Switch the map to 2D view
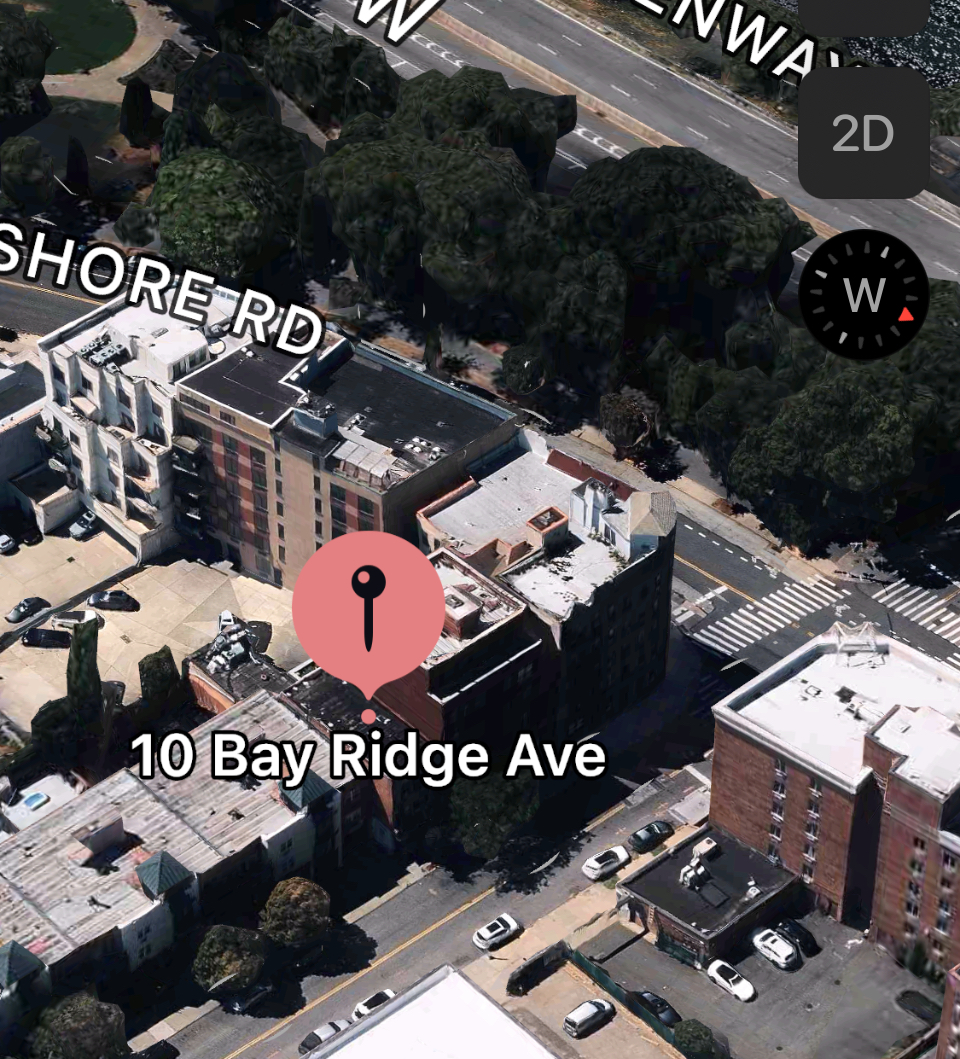Viewport: 960px width, 1059px height. click(863, 133)
